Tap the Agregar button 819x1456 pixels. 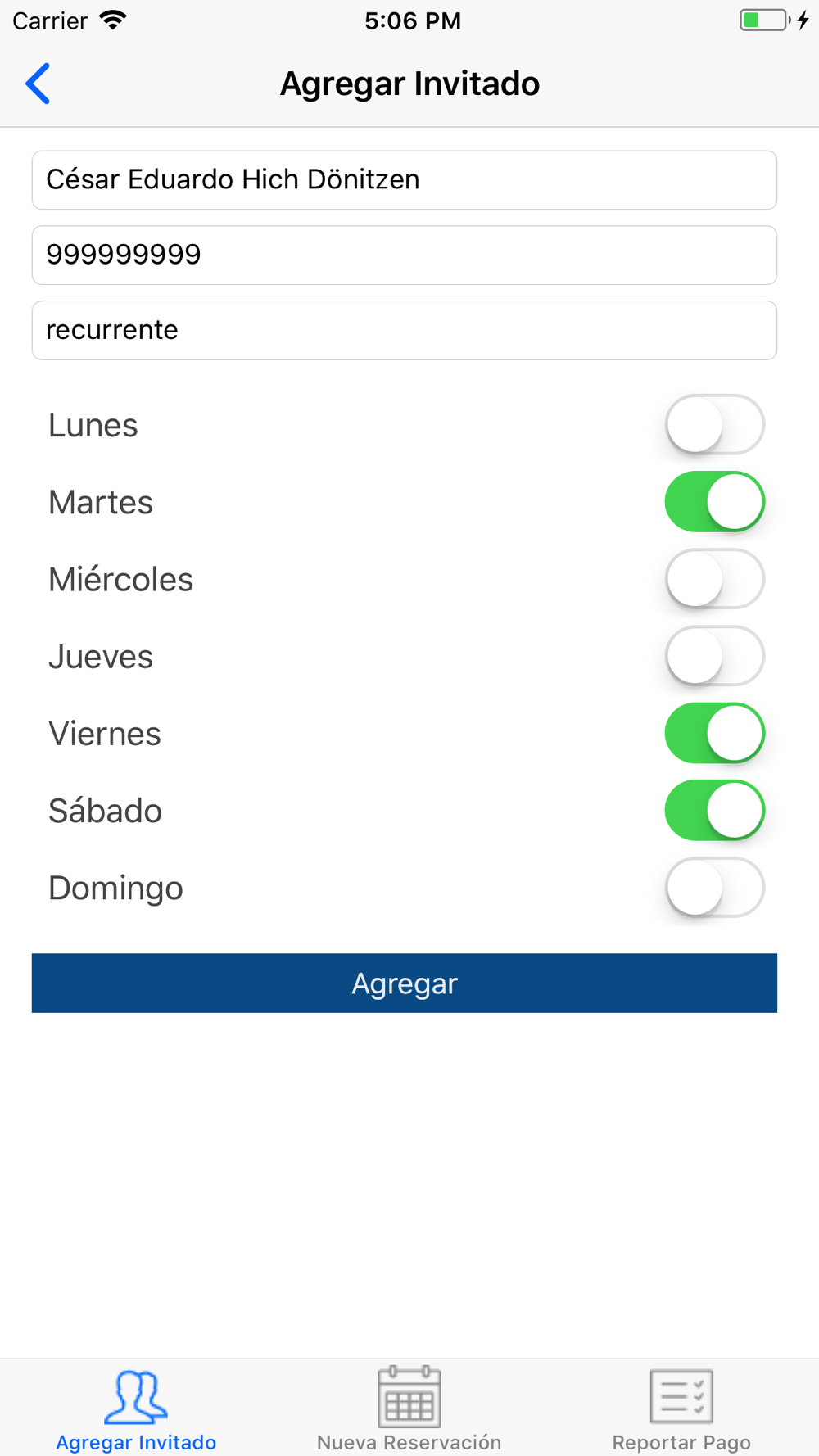click(x=405, y=983)
